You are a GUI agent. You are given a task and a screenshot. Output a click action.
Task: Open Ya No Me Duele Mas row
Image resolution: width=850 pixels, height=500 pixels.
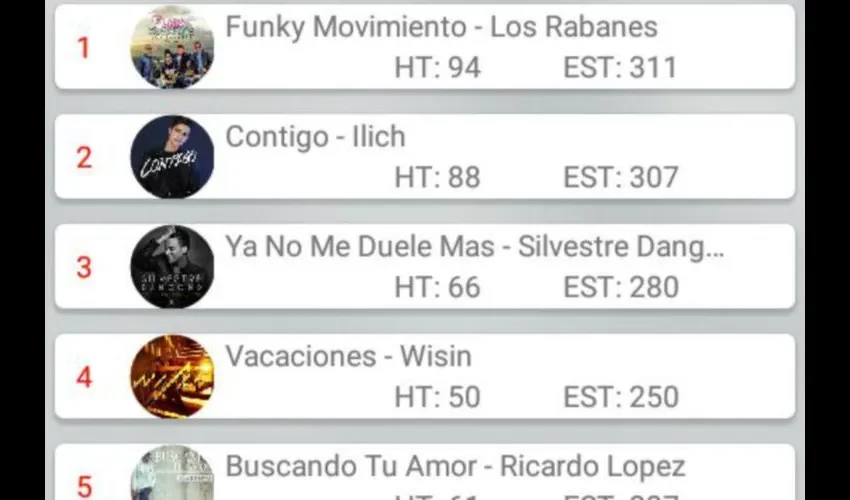point(474,247)
